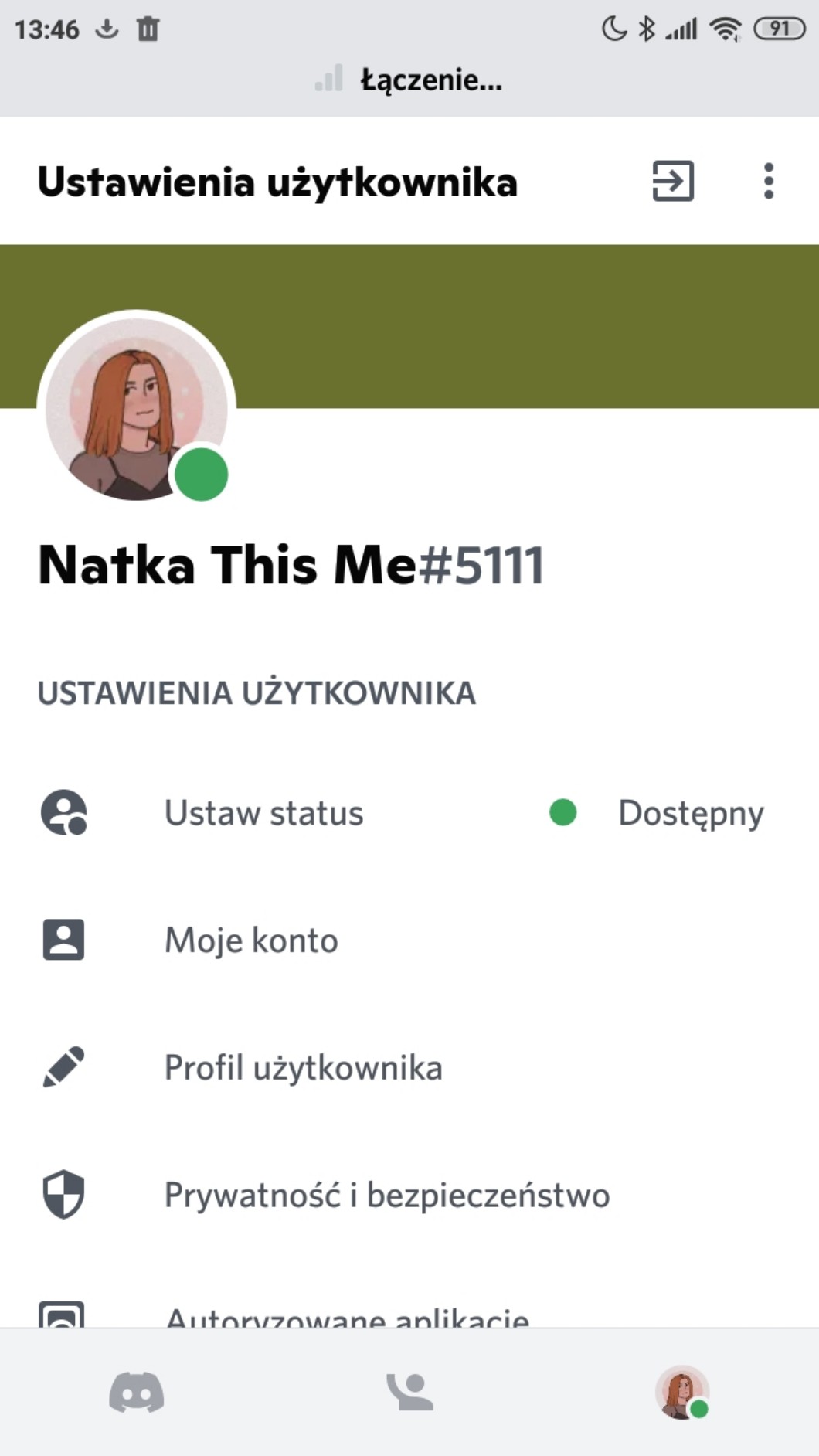Switch to the Discord home tab
Image resolution: width=819 pixels, height=1456 pixels.
point(137,1393)
